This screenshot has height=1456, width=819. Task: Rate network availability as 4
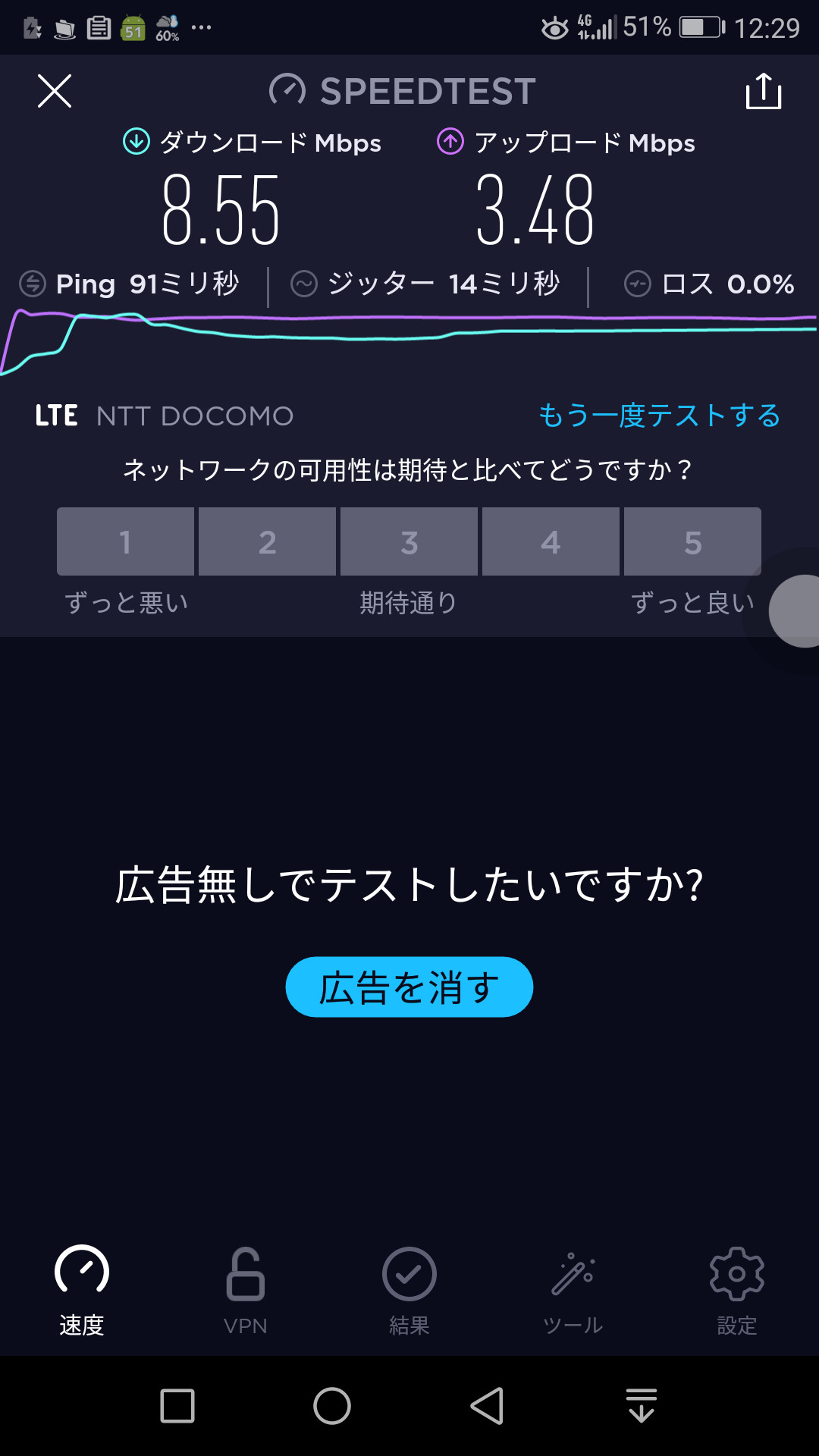pyautogui.click(x=551, y=541)
